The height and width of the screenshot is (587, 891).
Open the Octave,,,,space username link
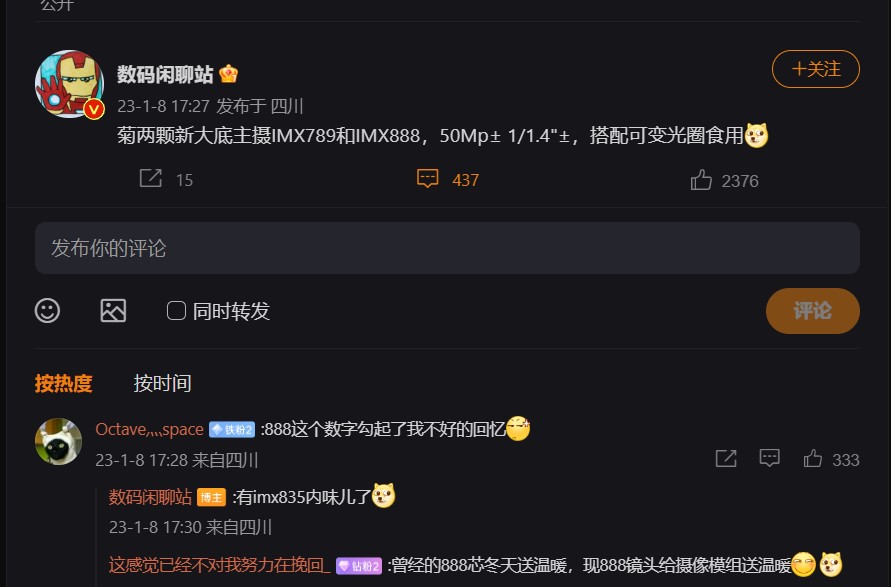coord(149,429)
